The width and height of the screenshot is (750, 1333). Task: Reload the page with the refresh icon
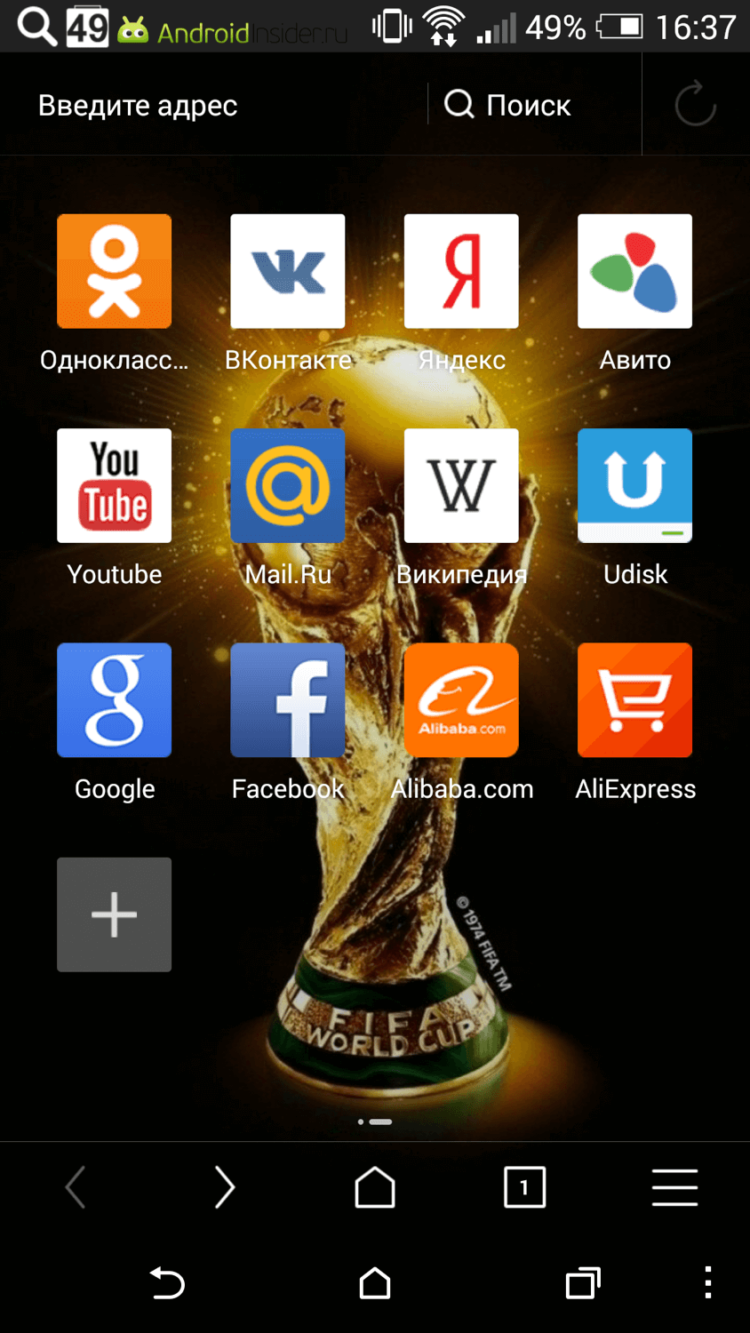(x=694, y=105)
